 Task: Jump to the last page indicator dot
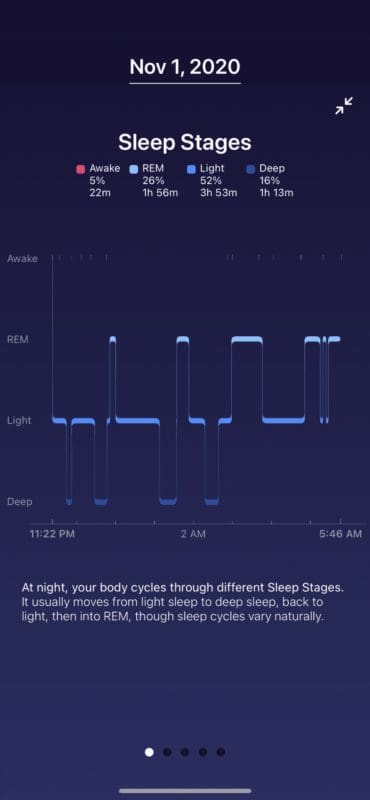pos(220,752)
